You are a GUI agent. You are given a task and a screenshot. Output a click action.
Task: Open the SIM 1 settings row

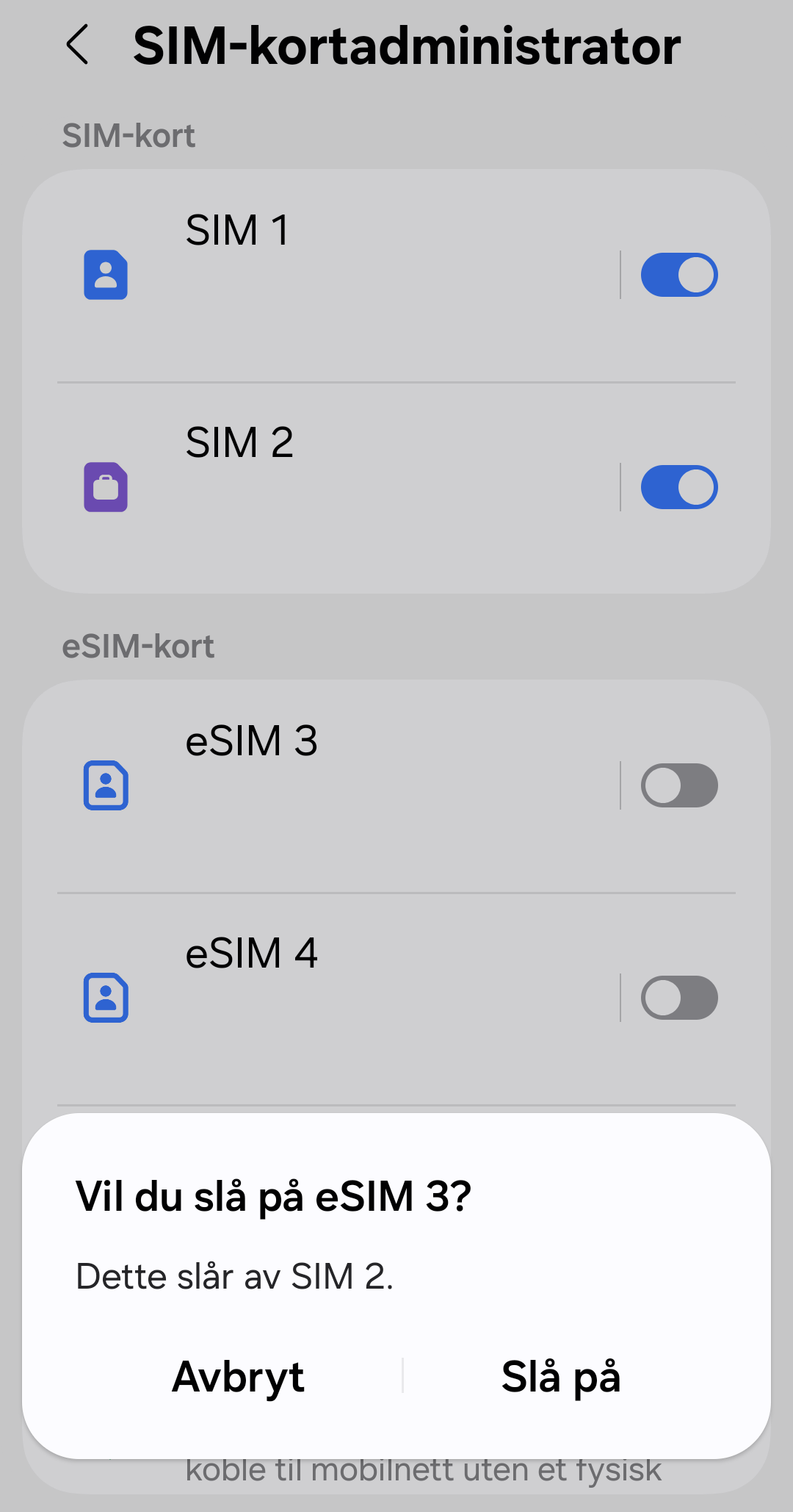tap(320, 276)
